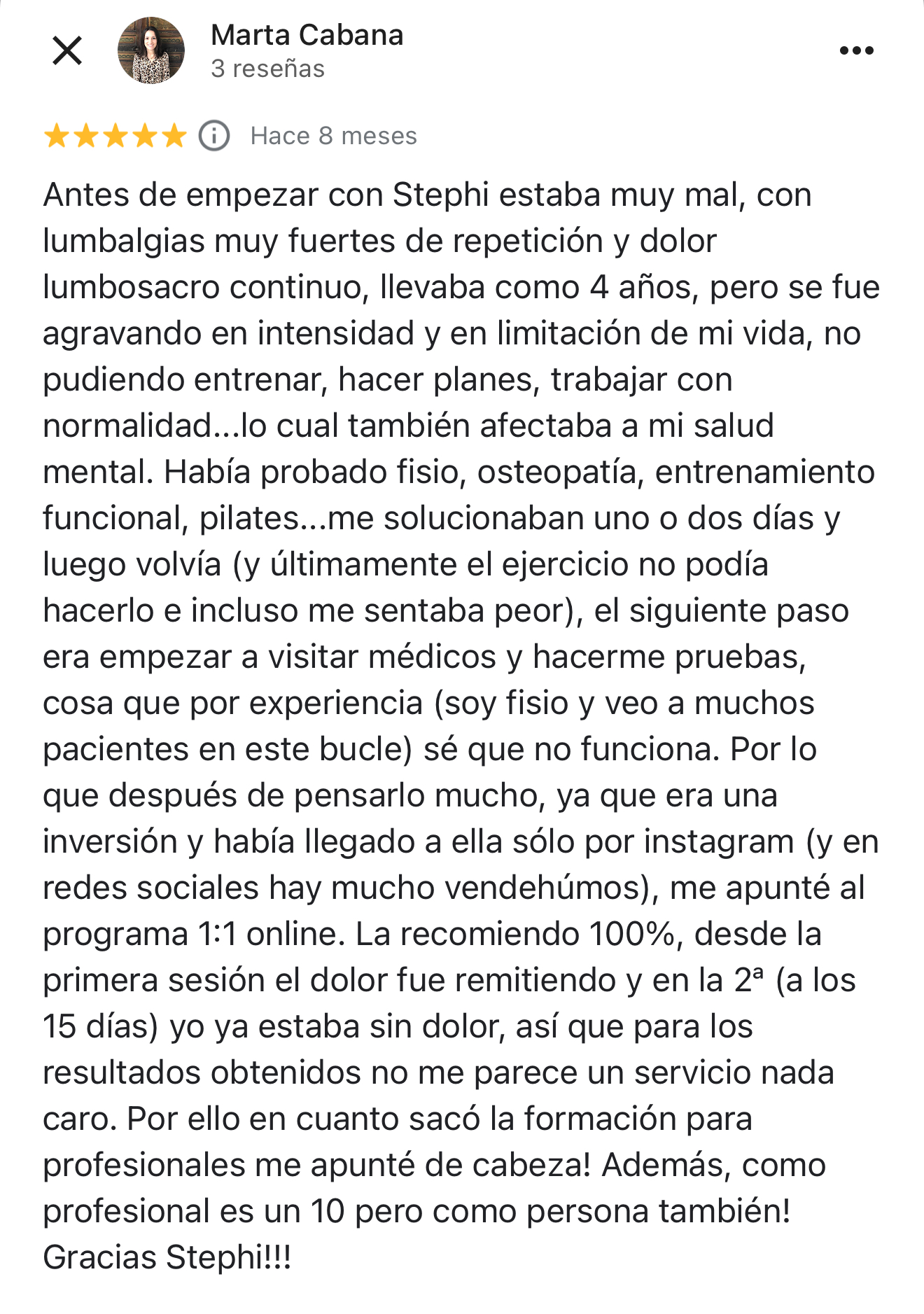
Task: Close the review with the X button
Action: coord(67,51)
